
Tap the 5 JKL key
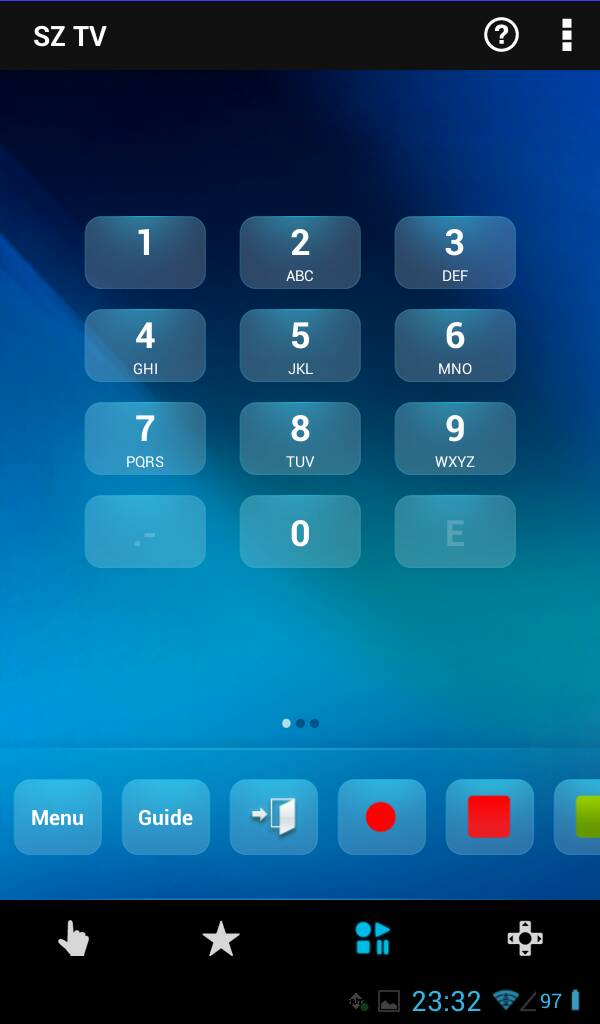point(300,345)
